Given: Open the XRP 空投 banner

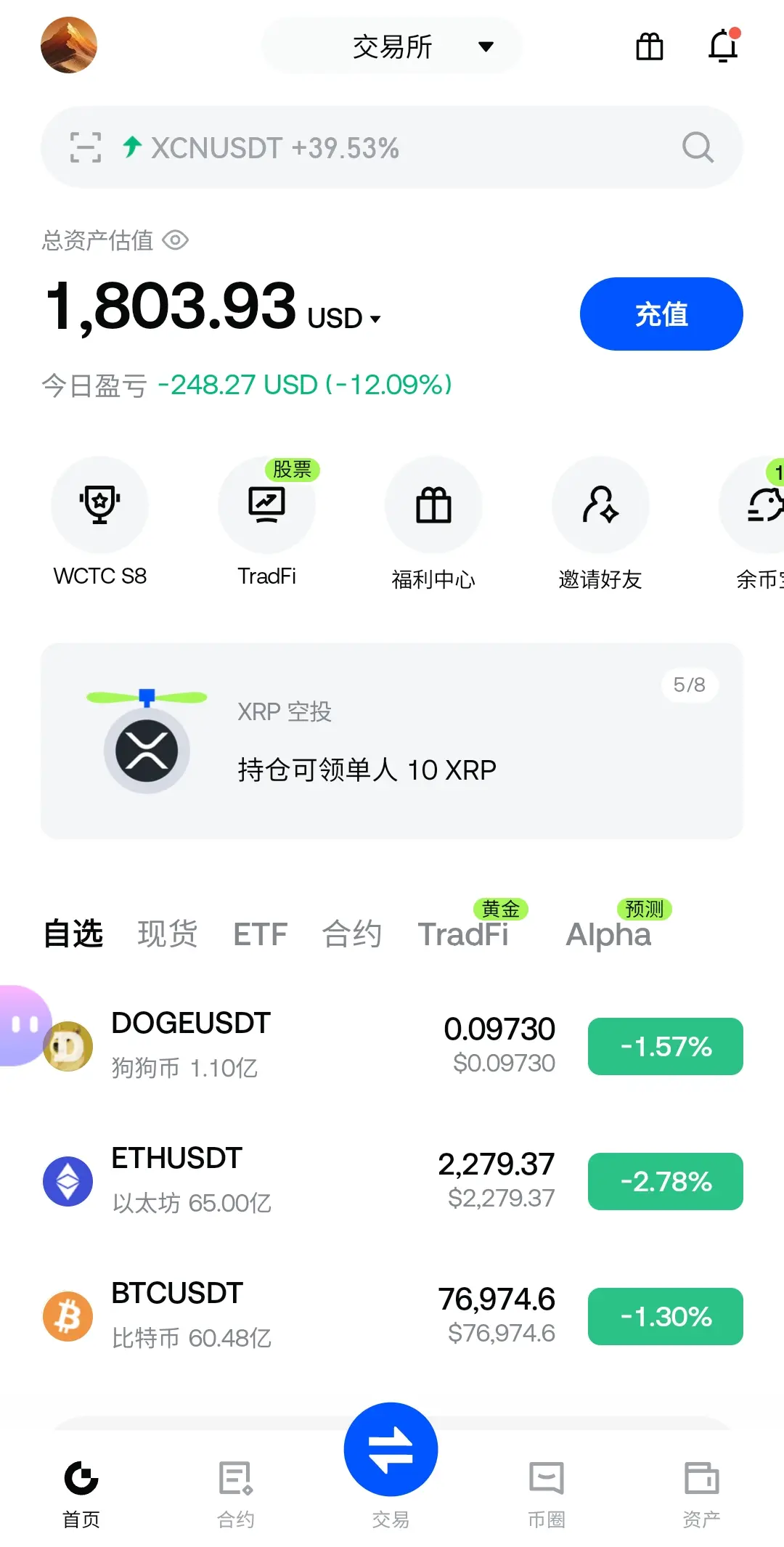Looking at the screenshot, I should pos(392,741).
